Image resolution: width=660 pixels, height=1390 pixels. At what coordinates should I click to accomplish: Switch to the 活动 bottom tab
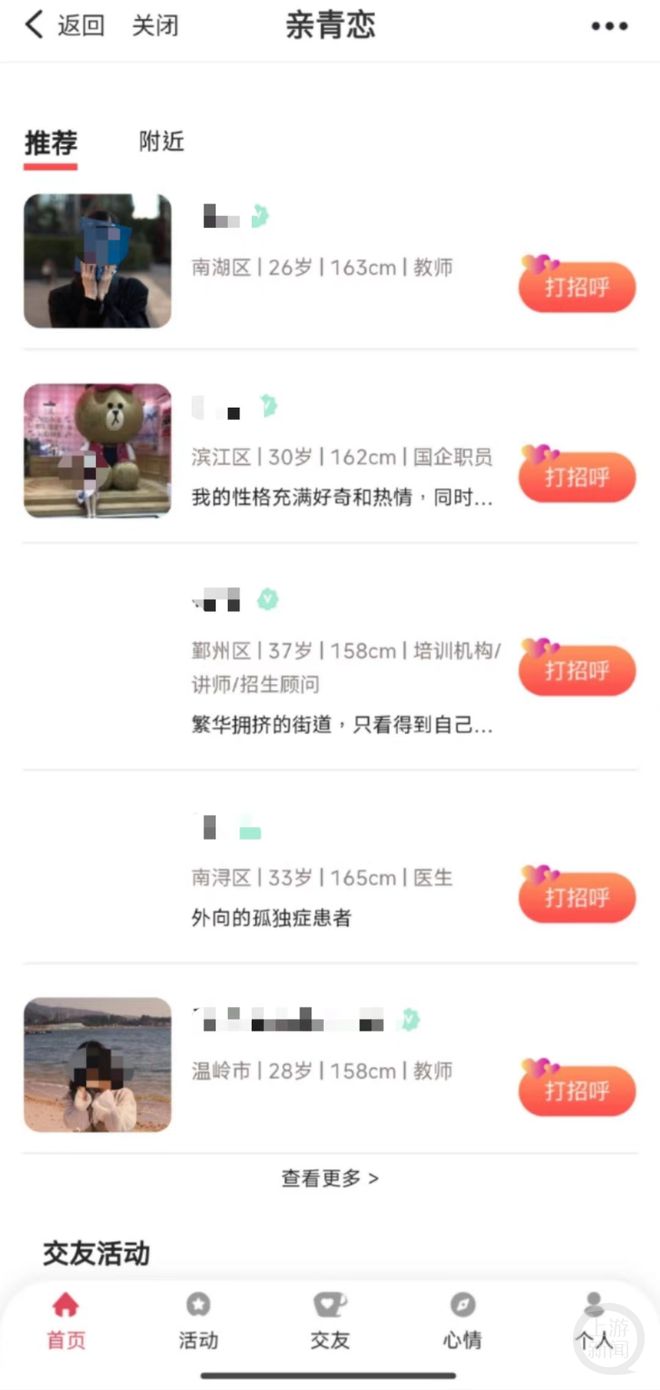tap(198, 1321)
